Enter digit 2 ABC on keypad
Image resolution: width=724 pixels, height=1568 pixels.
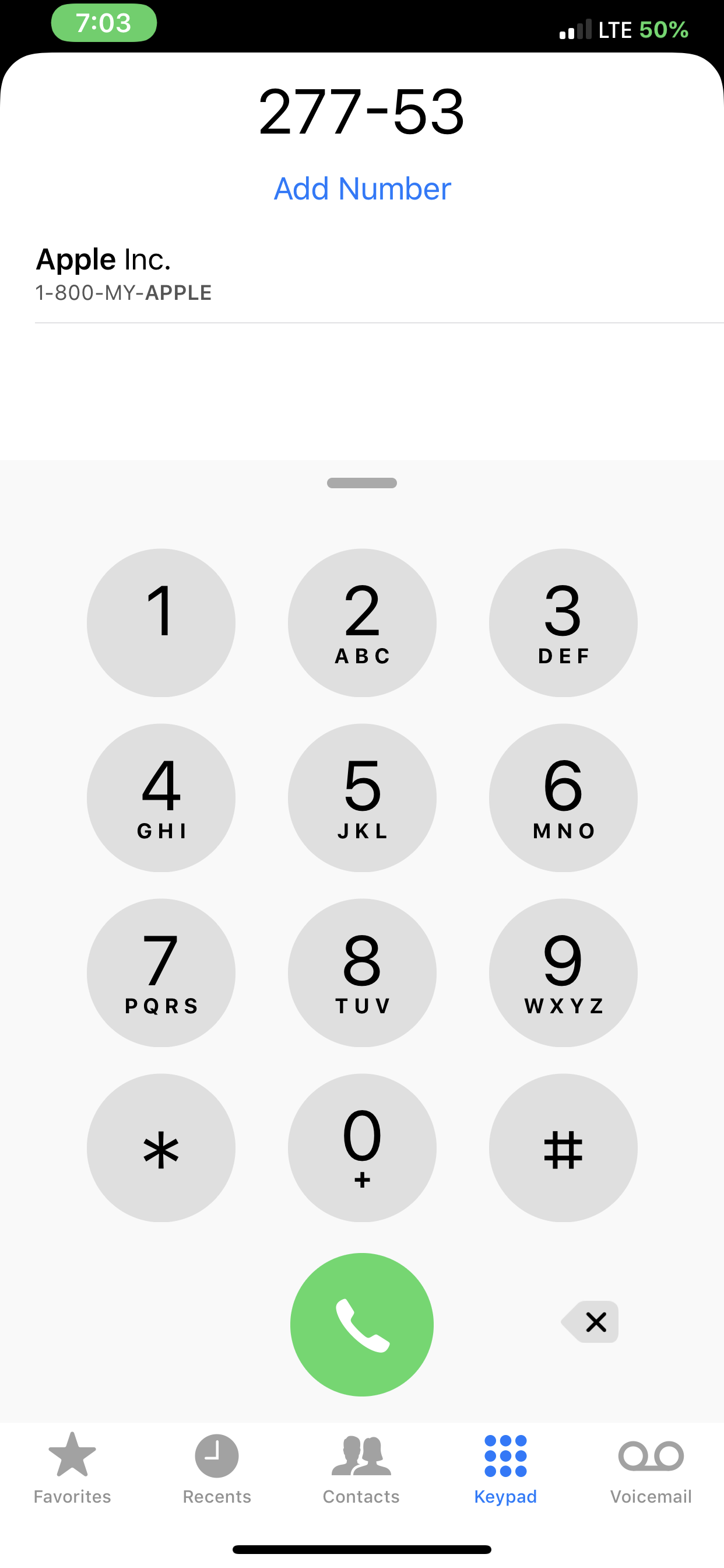coord(362,622)
